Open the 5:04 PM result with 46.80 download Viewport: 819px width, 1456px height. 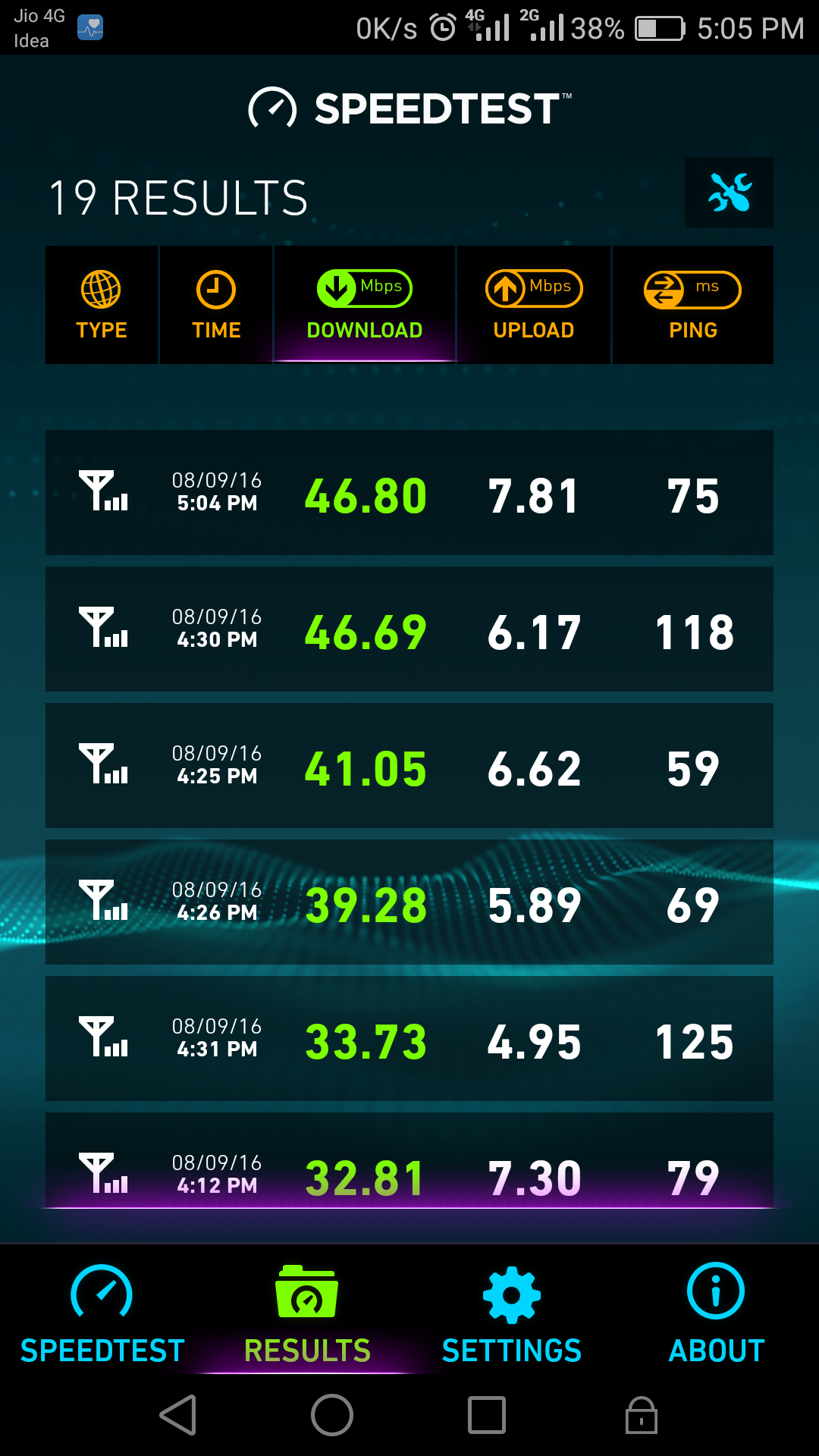(x=409, y=493)
